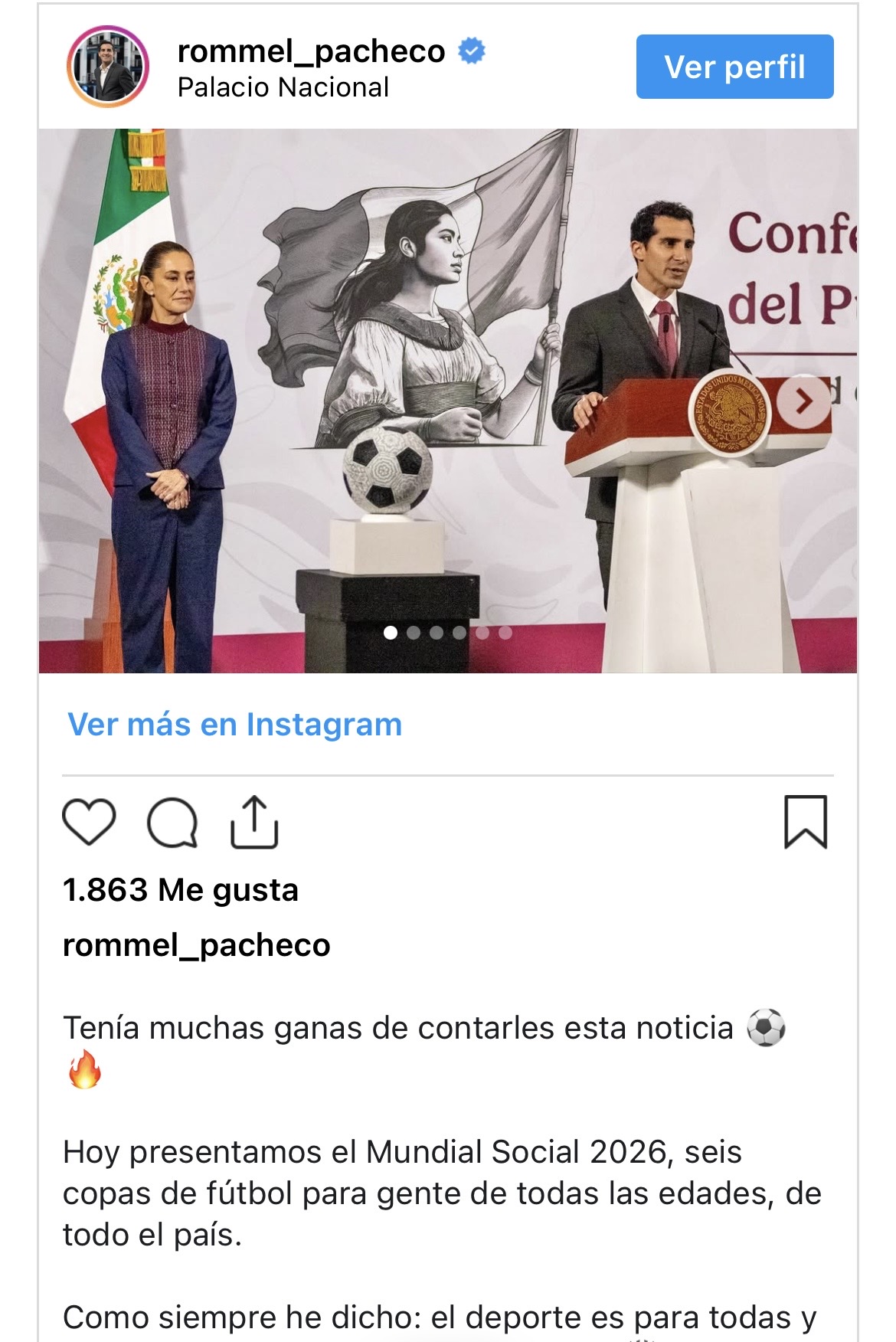Like the post with the heart icon
This screenshot has height=1342, width=896.
pyautogui.click(x=89, y=822)
